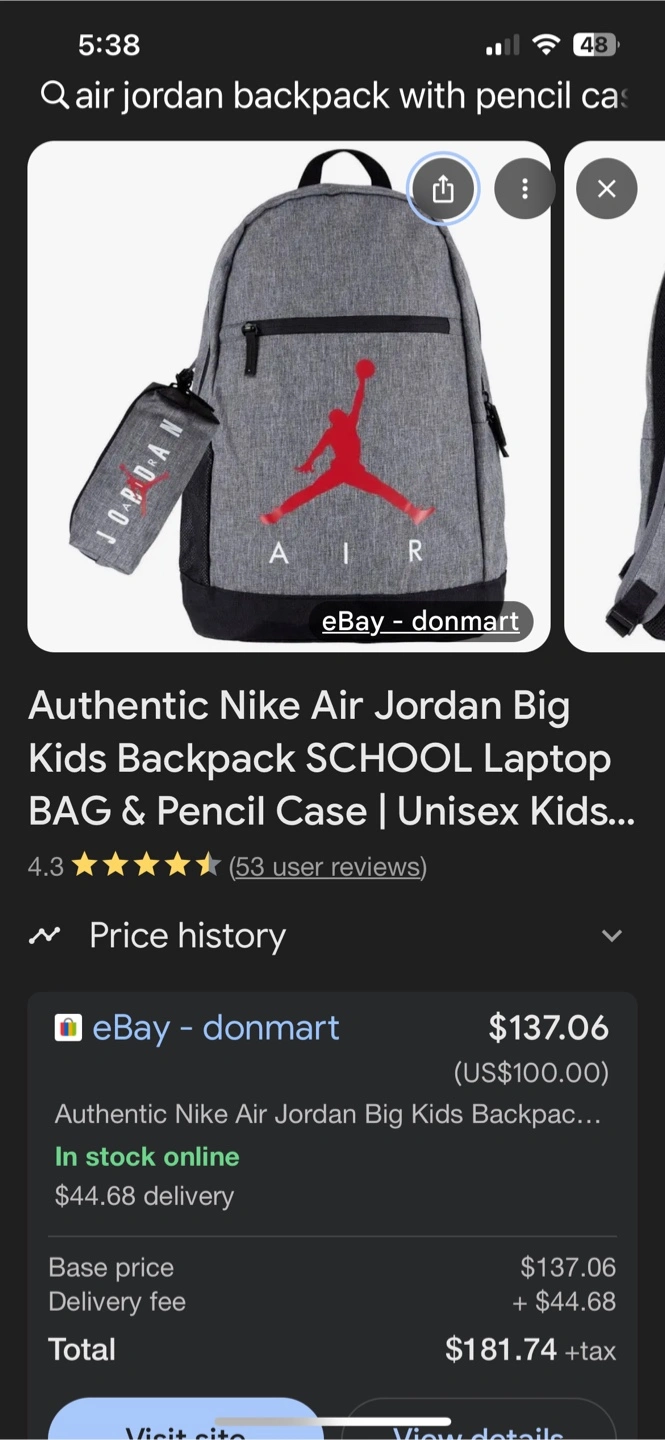Tap the Visit site button
This screenshot has height=1440, width=665.
[185, 1425]
